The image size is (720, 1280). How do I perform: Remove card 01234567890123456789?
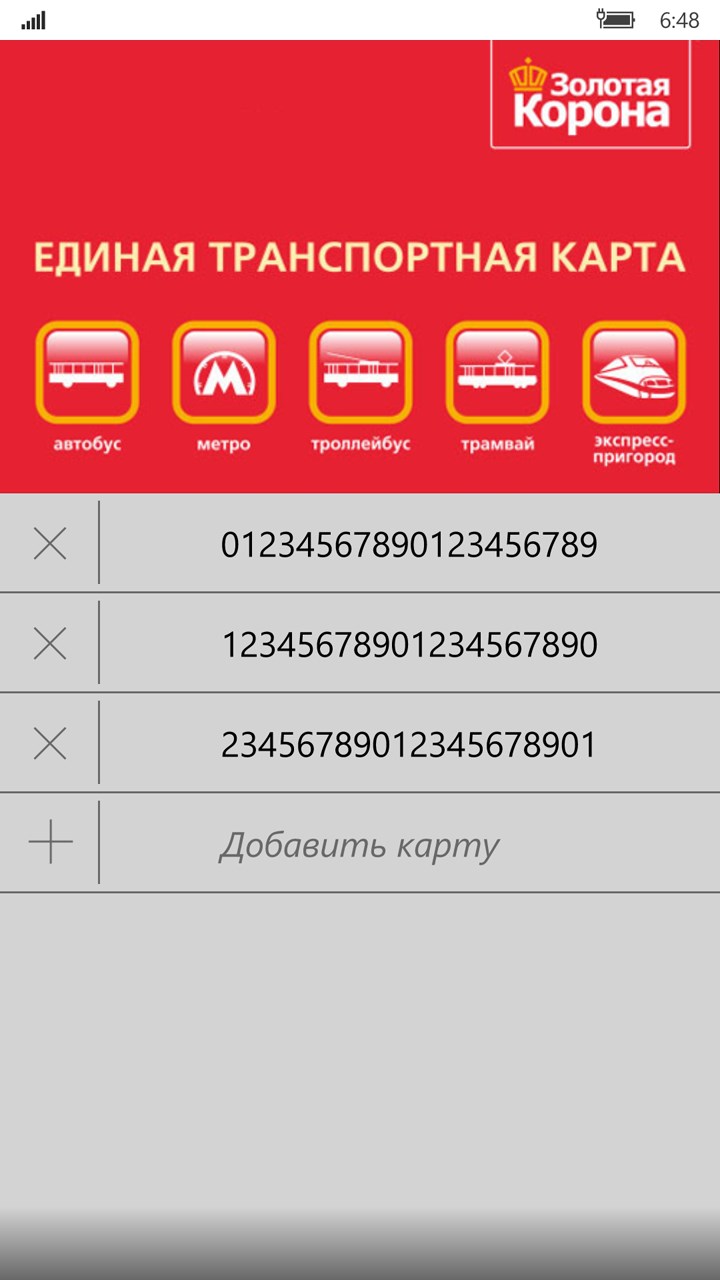[50, 544]
